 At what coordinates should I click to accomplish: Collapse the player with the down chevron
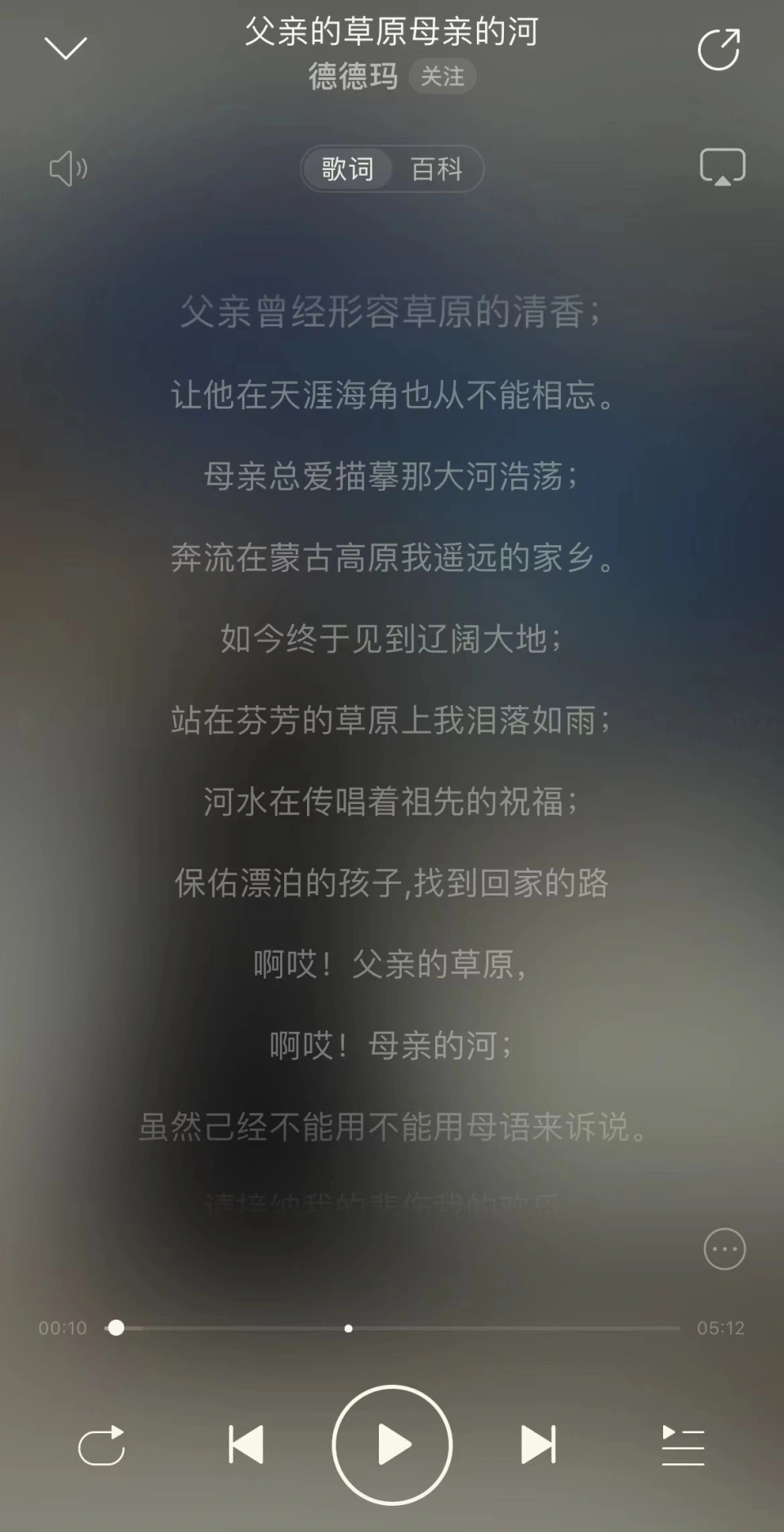tap(65, 48)
